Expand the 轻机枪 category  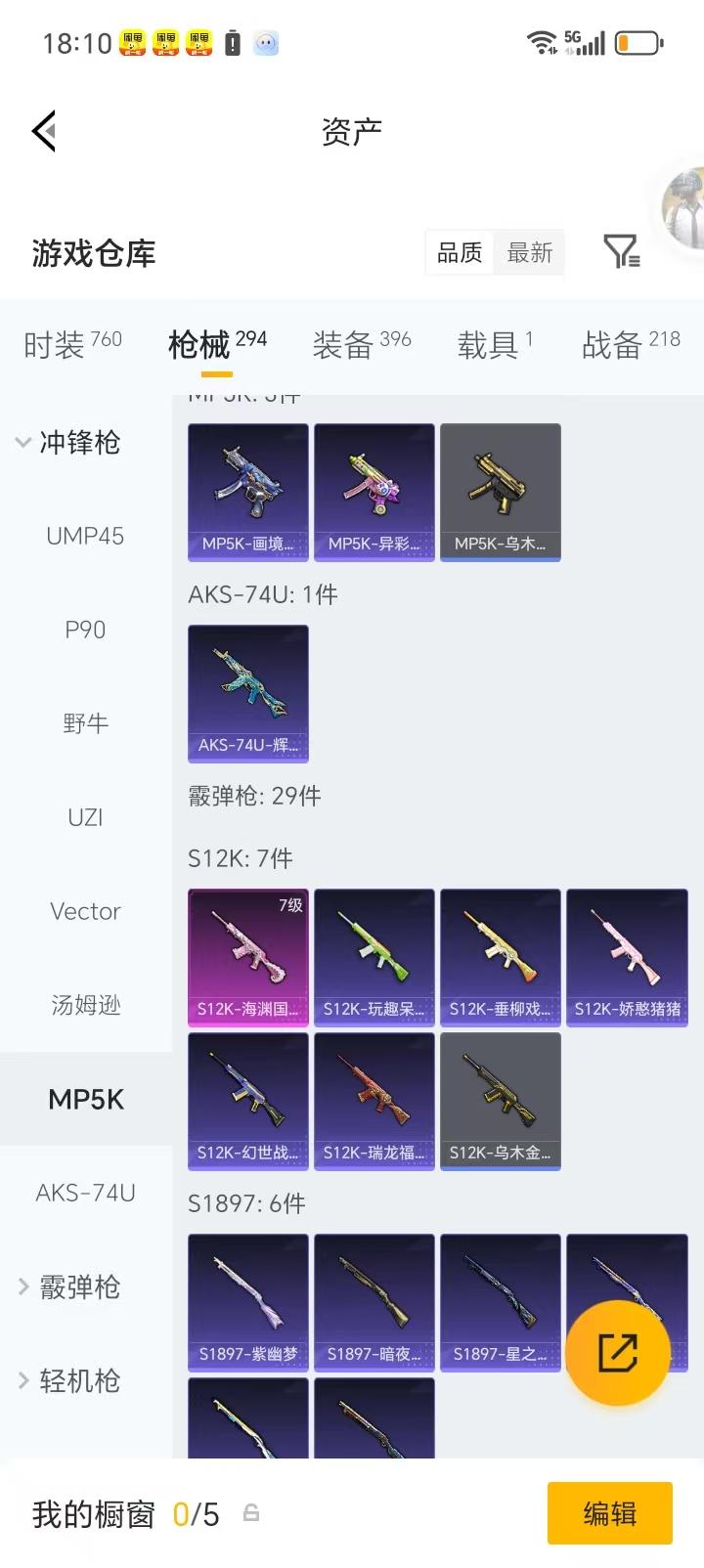tap(81, 1381)
